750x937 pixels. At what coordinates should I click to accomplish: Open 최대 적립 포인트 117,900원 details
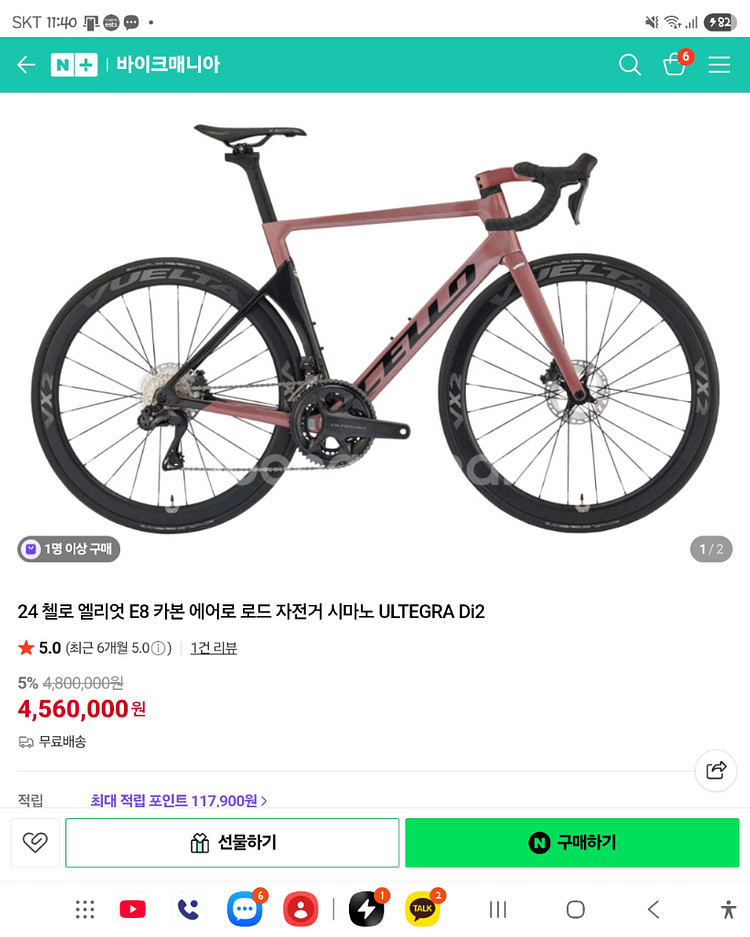pyautogui.click(x=178, y=800)
